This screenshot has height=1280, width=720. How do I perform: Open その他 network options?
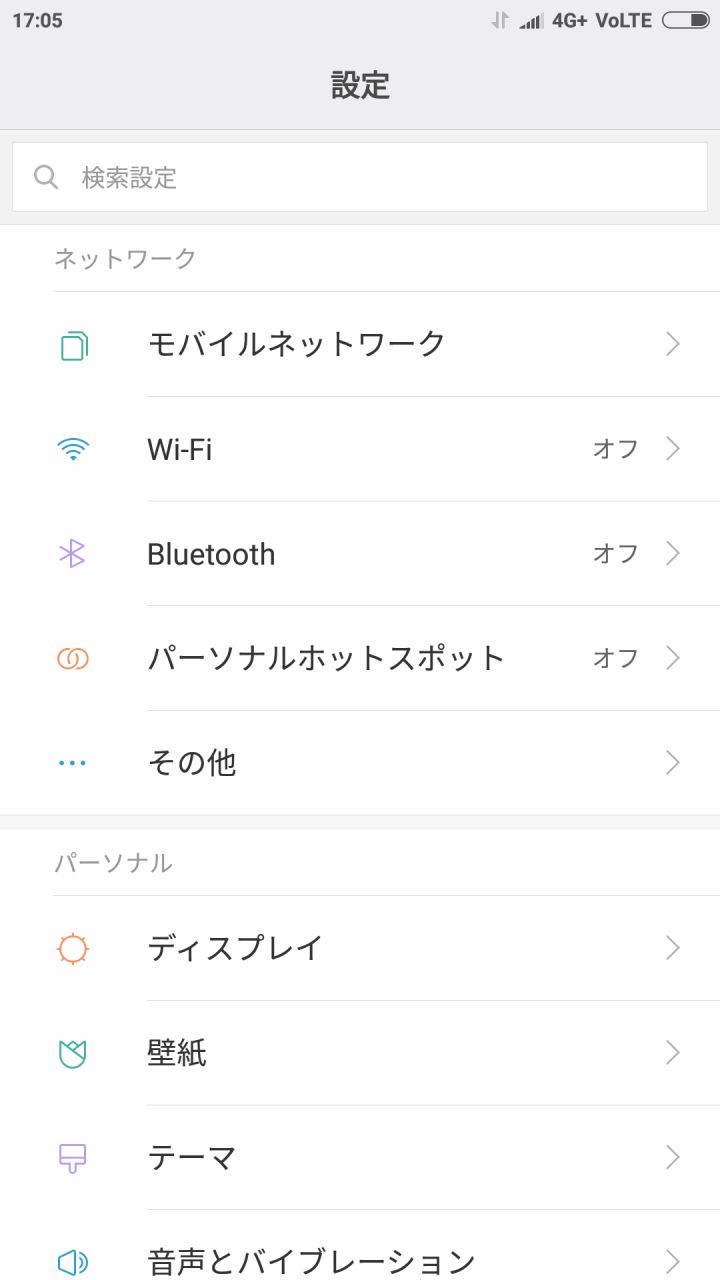pos(360,763)
